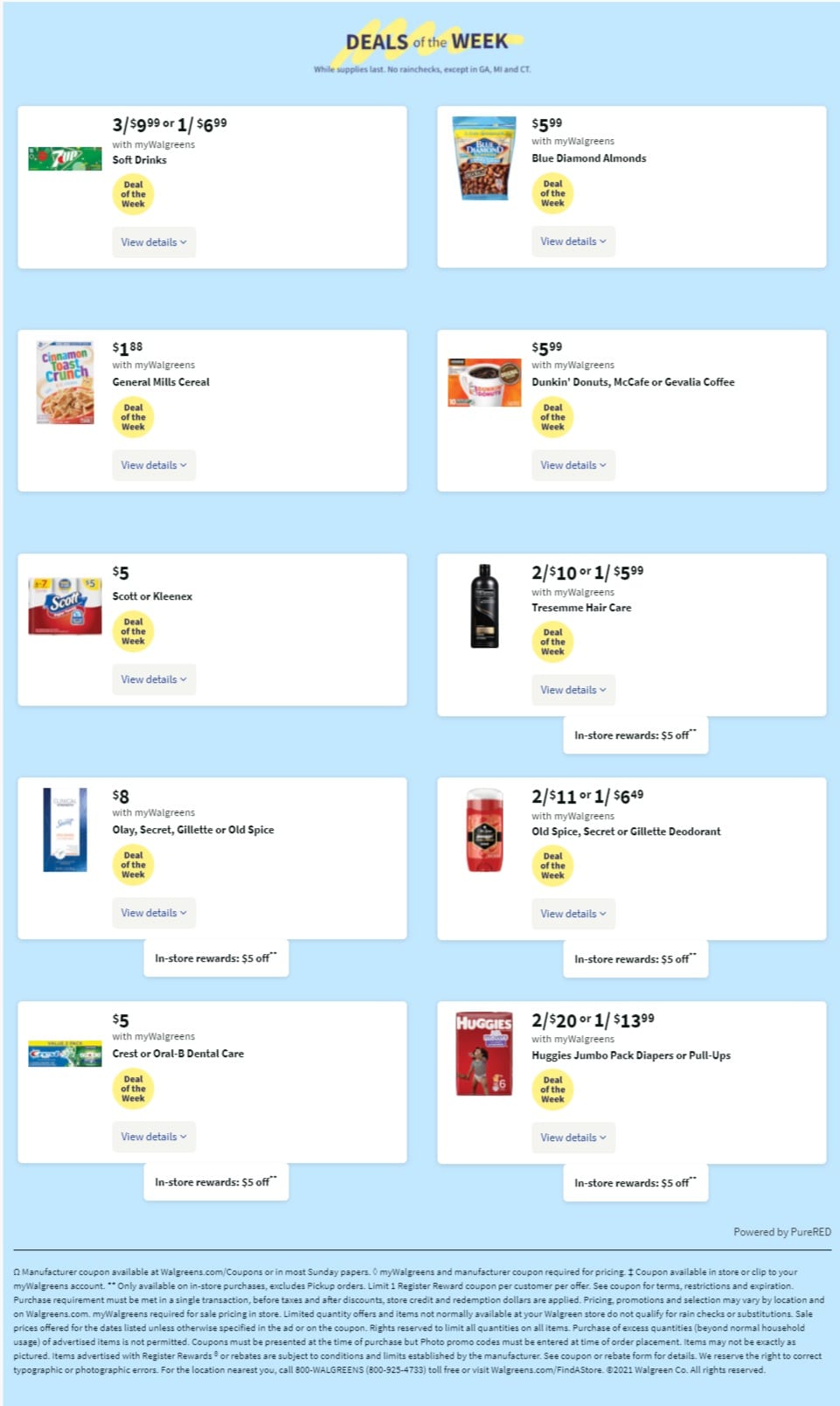Viewport: 840px width, 1406px height.
Task: View details for Huggies Jumbo Pack Diapers
Action: tap(573, 1138)
